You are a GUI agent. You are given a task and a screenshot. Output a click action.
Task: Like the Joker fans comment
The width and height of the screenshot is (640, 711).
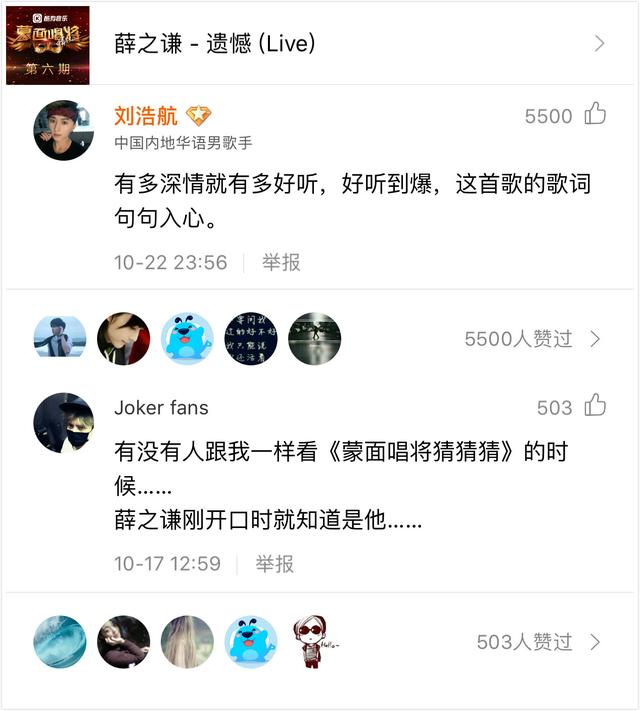(x=595, y=406)
